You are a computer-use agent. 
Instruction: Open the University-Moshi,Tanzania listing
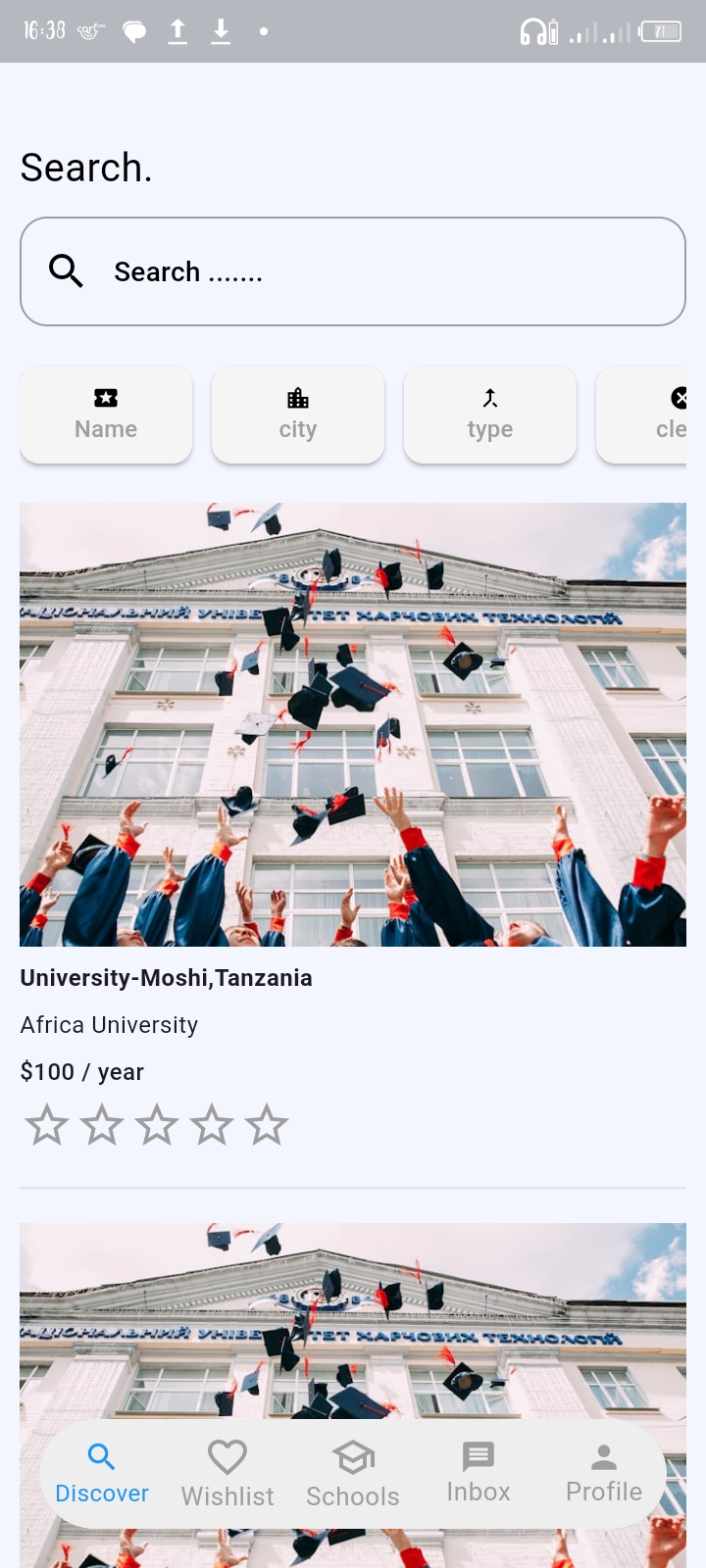click(166, 977)
